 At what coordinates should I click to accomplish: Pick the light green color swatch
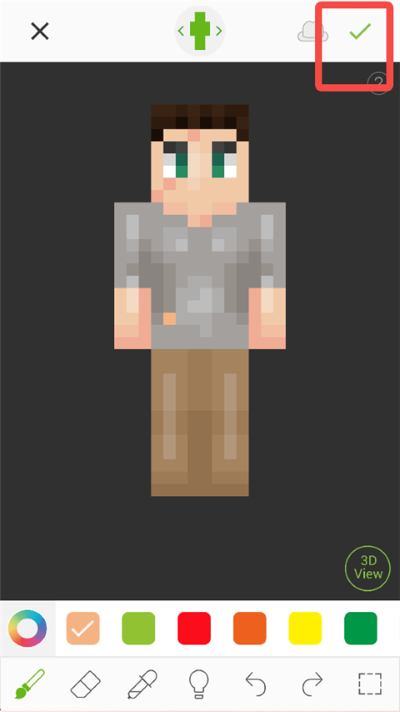pos(138,628)
